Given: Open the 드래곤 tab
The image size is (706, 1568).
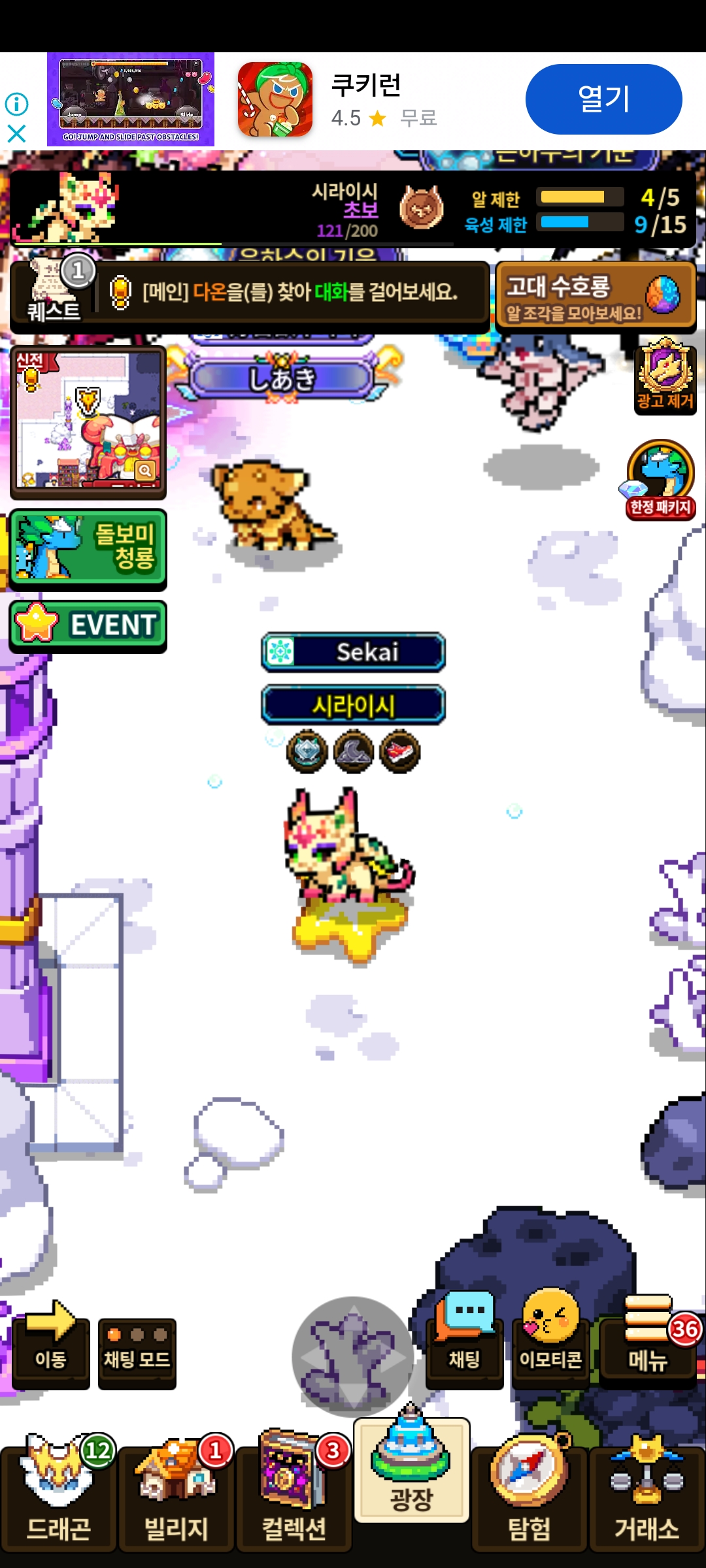Looking at the screenshot, I should pyautogui.click(x=58, y=1499).
